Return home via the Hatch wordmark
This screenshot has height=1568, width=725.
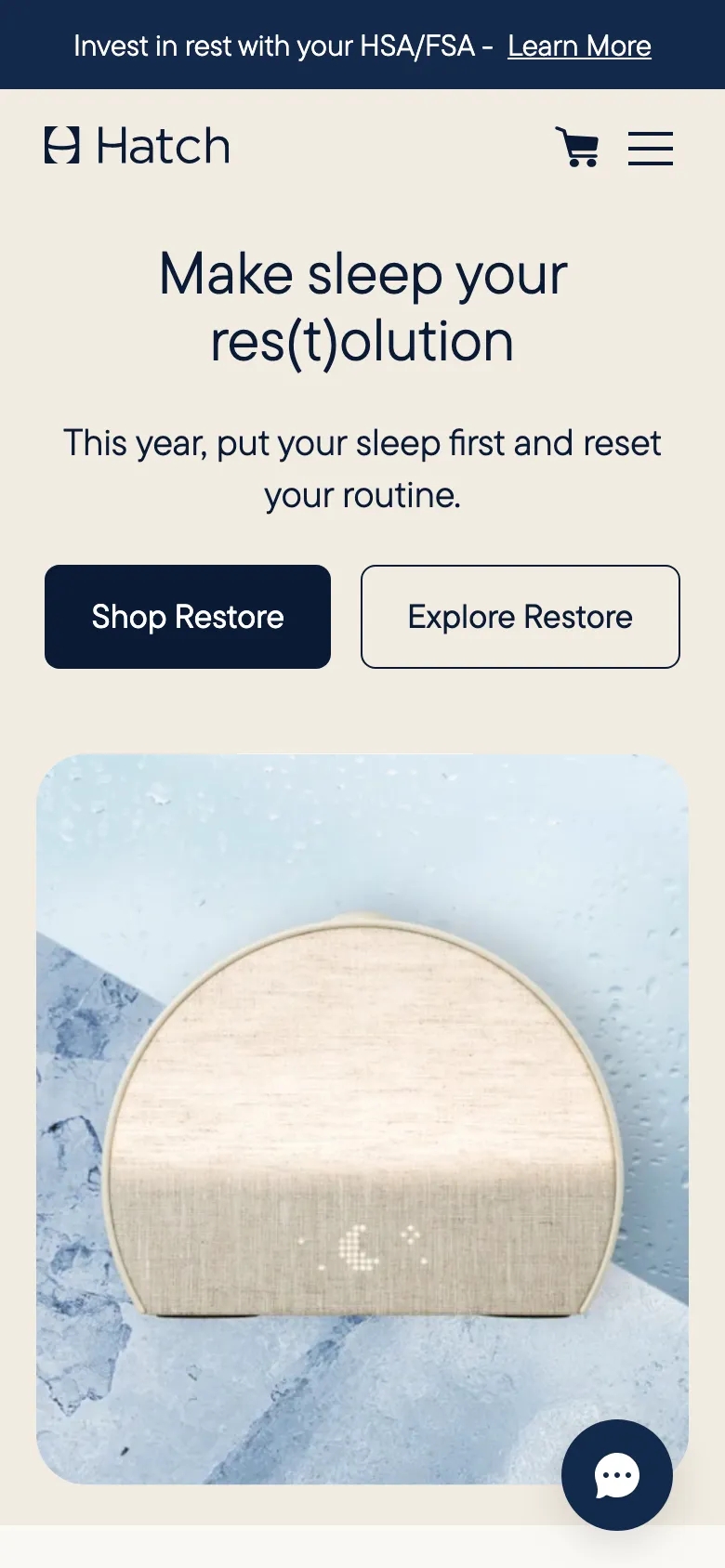(163, 146)
